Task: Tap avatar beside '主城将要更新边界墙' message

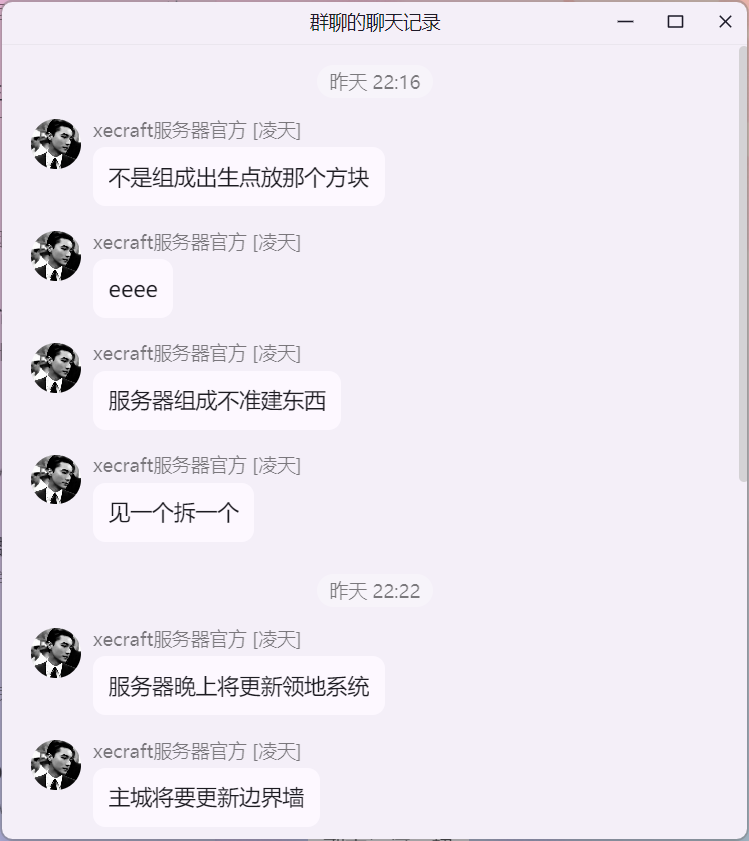Action: pyautogui.click(x=56, y=764)
